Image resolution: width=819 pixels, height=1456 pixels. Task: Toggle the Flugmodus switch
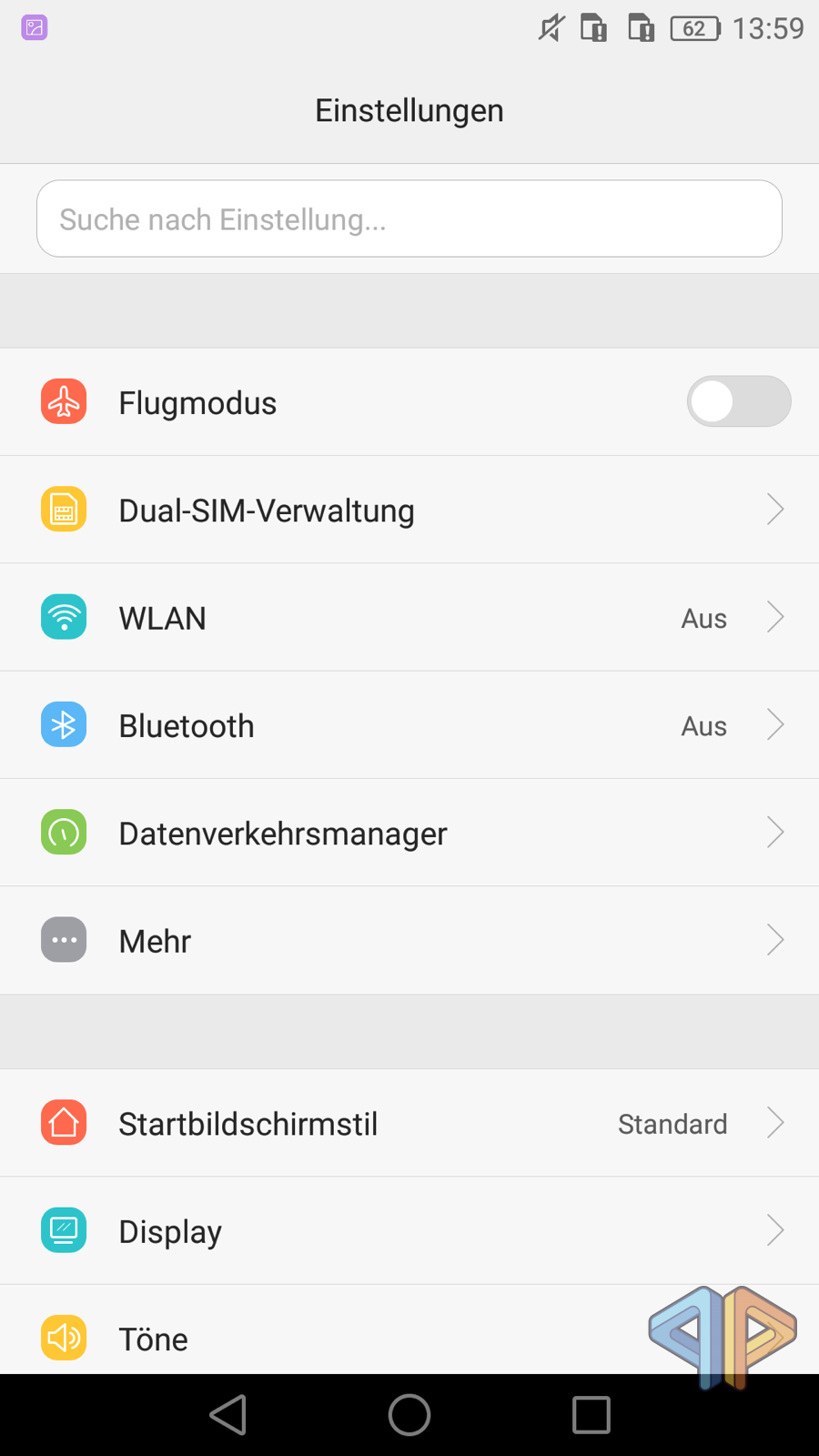(x=738, y=401)
